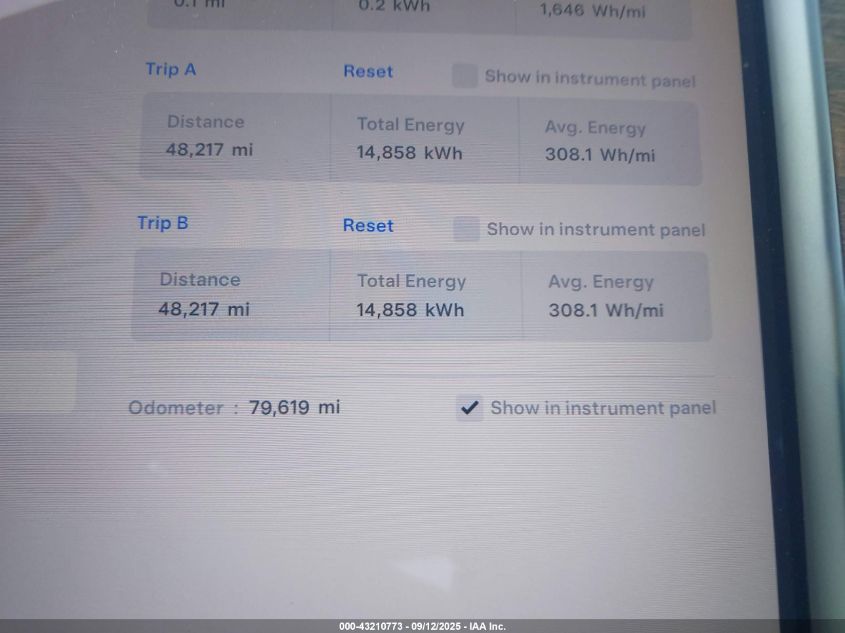Reset the Trip B counter
This screenshot has height=633, width=845.
coord(368,226)
